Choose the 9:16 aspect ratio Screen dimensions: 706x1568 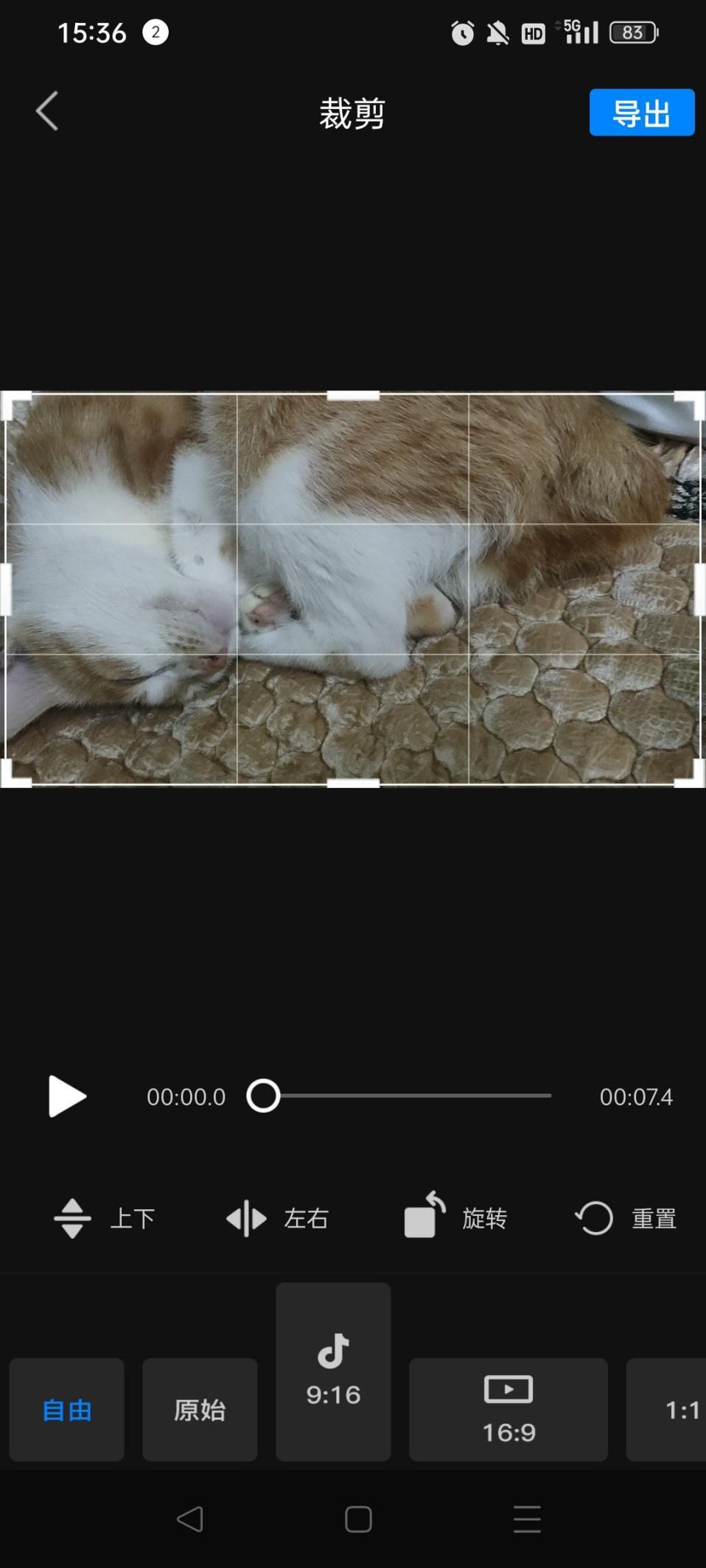pos(333,1371)
